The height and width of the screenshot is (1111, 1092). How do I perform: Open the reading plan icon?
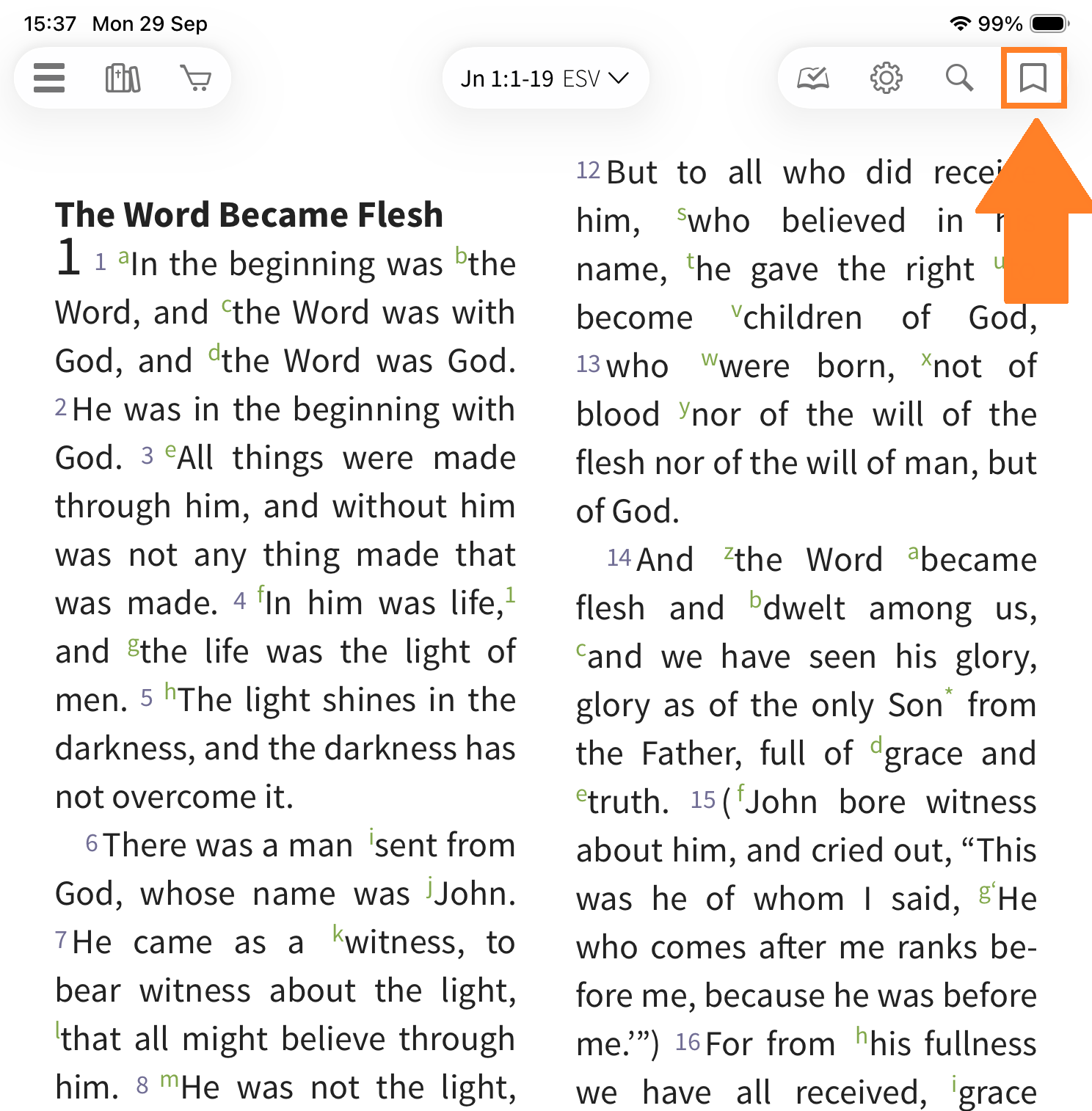point(813,78)
